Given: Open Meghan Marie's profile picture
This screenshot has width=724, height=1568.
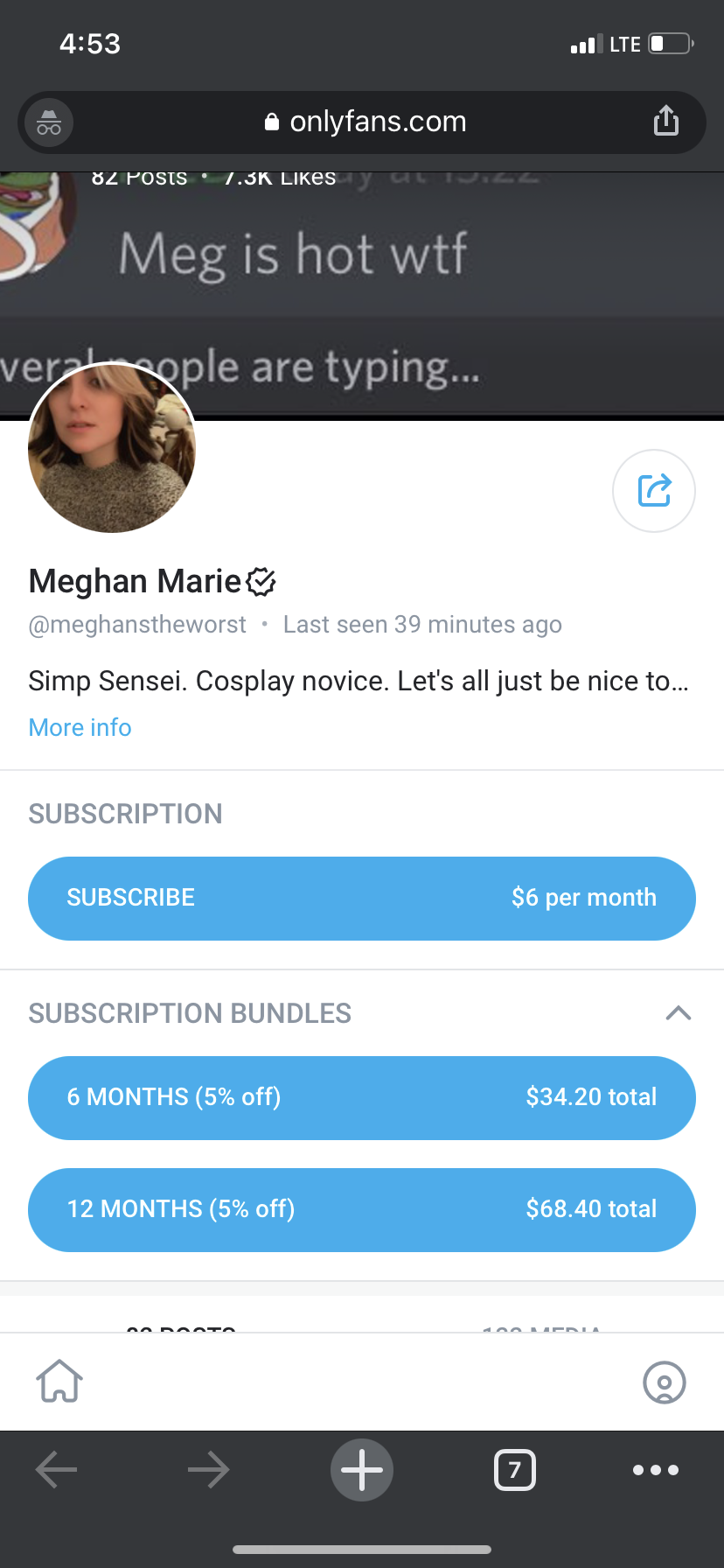Looking at the screenshot, I should point(112,448).
